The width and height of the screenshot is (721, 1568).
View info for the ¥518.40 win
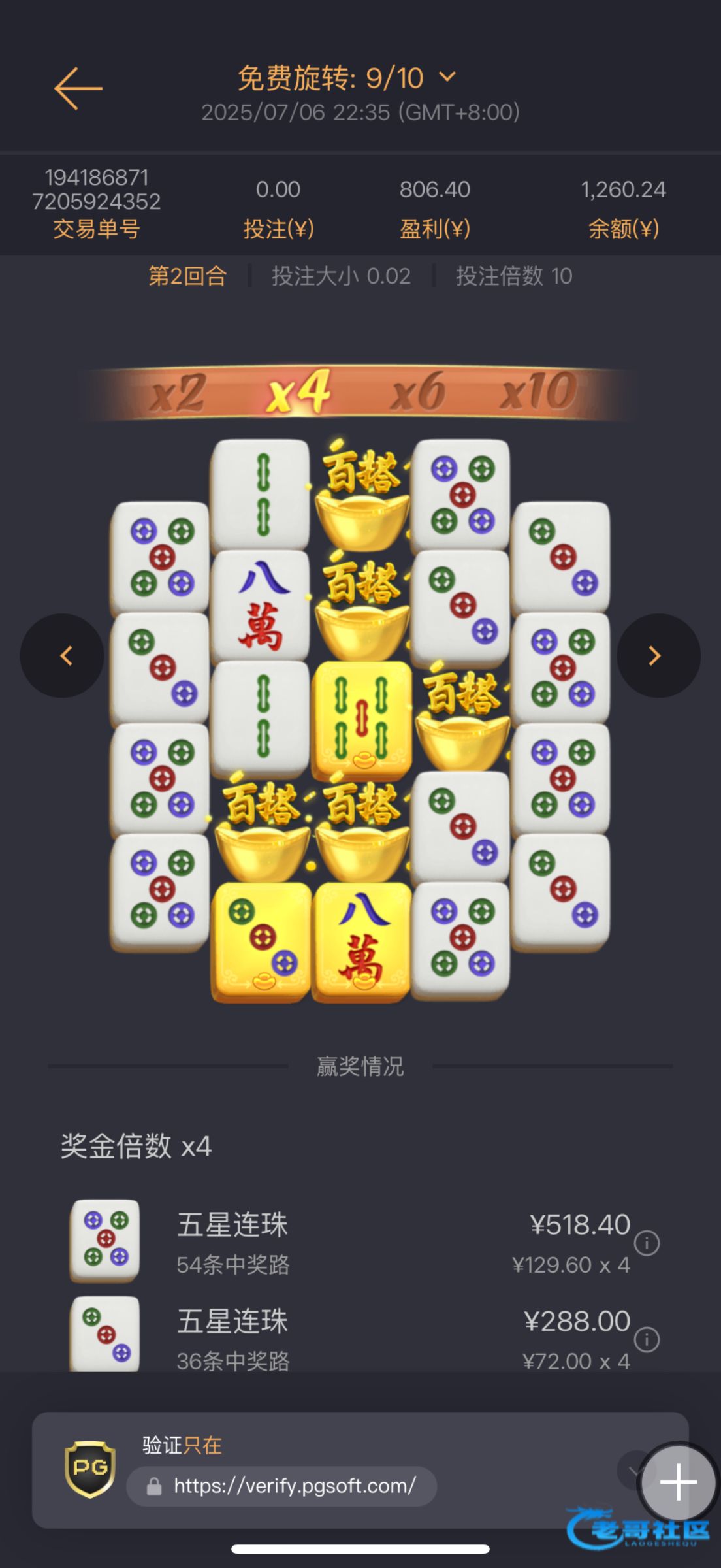coord(647,1243)
